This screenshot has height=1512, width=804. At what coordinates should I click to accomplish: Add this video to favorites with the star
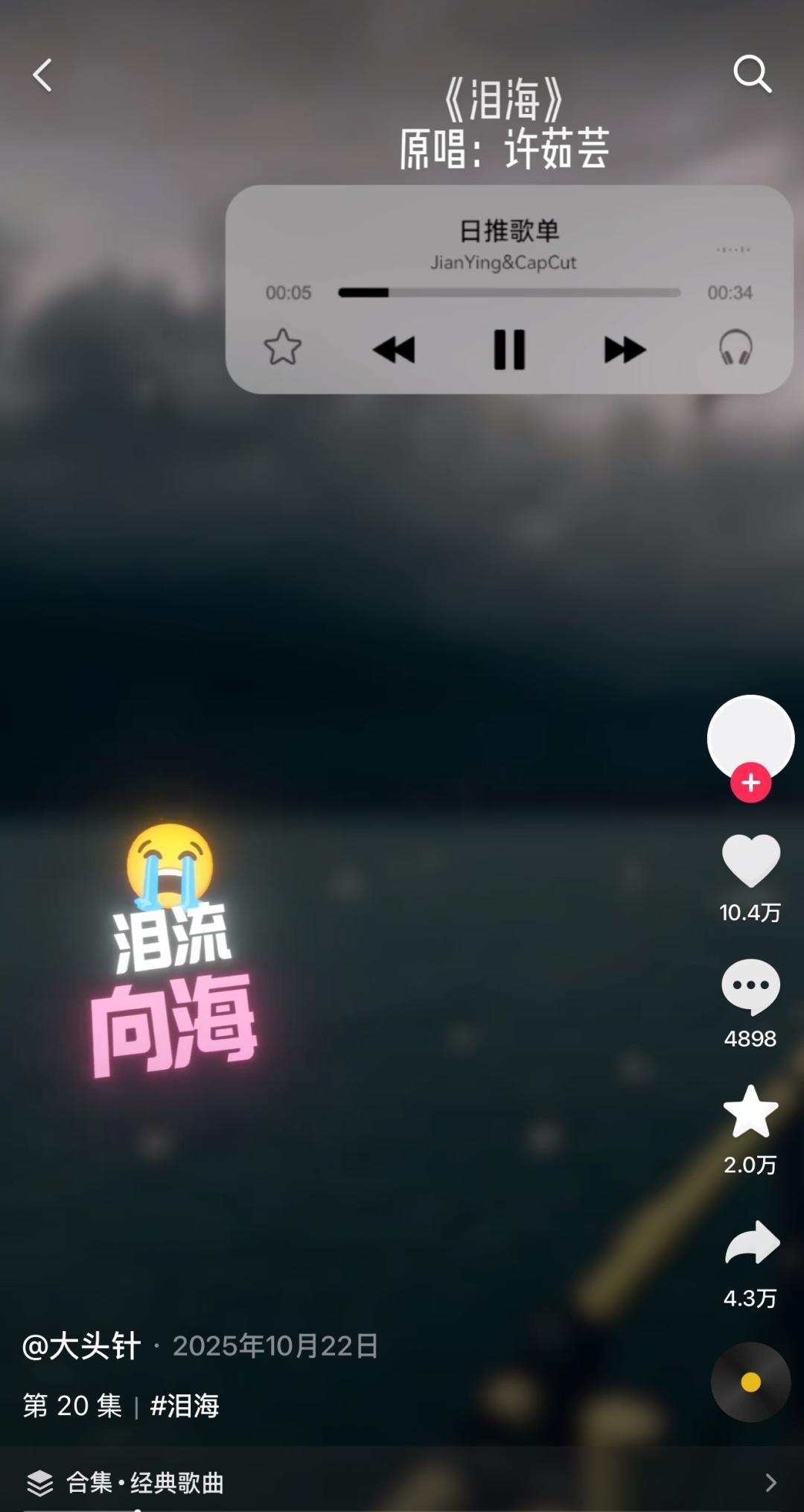click(x=750, y=1112)
